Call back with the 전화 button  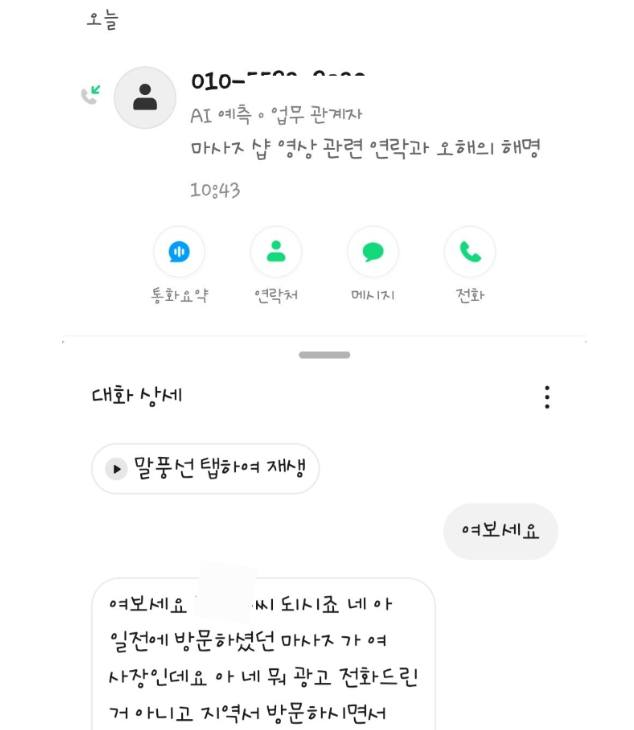pyautogui.click(x=470, y=252)
